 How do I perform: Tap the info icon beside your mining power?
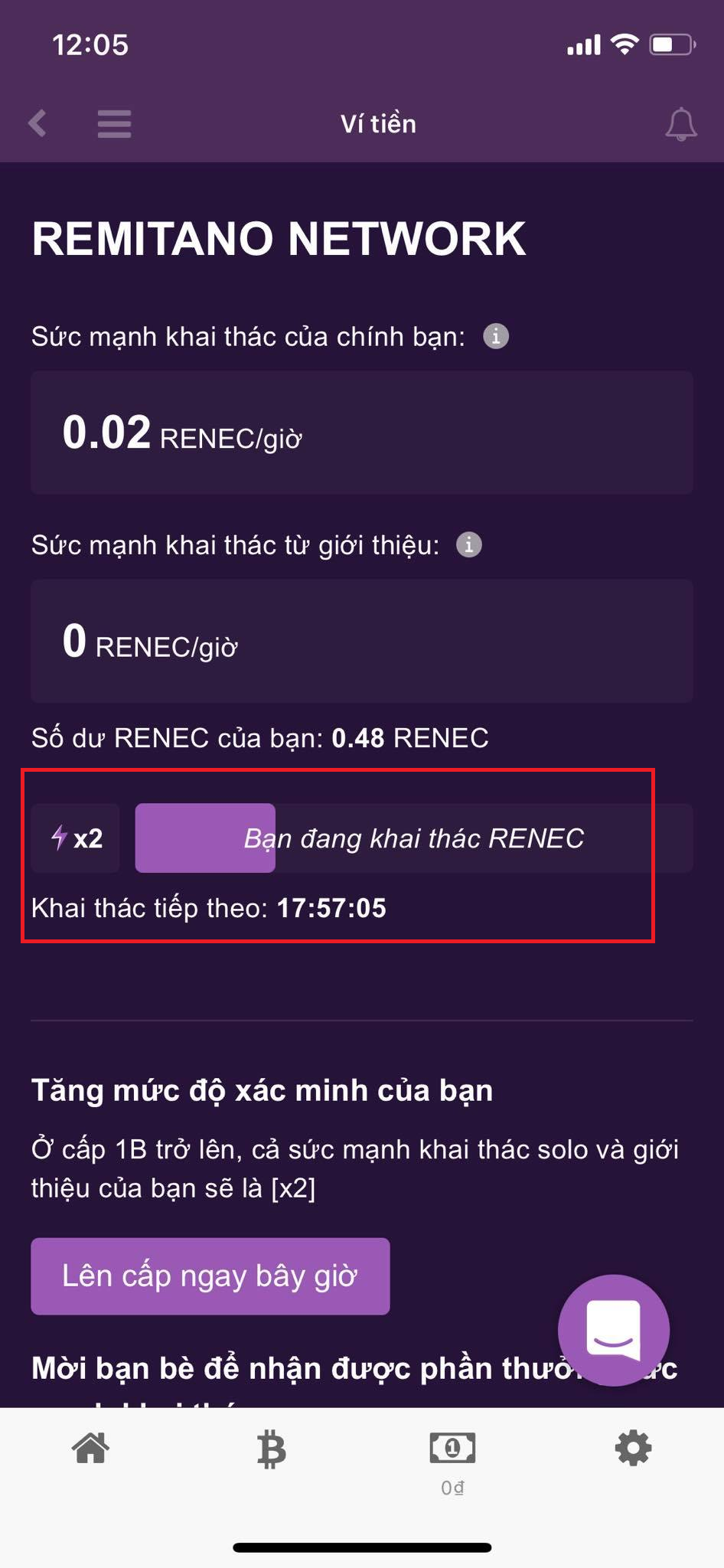click(x=495, y=335)
